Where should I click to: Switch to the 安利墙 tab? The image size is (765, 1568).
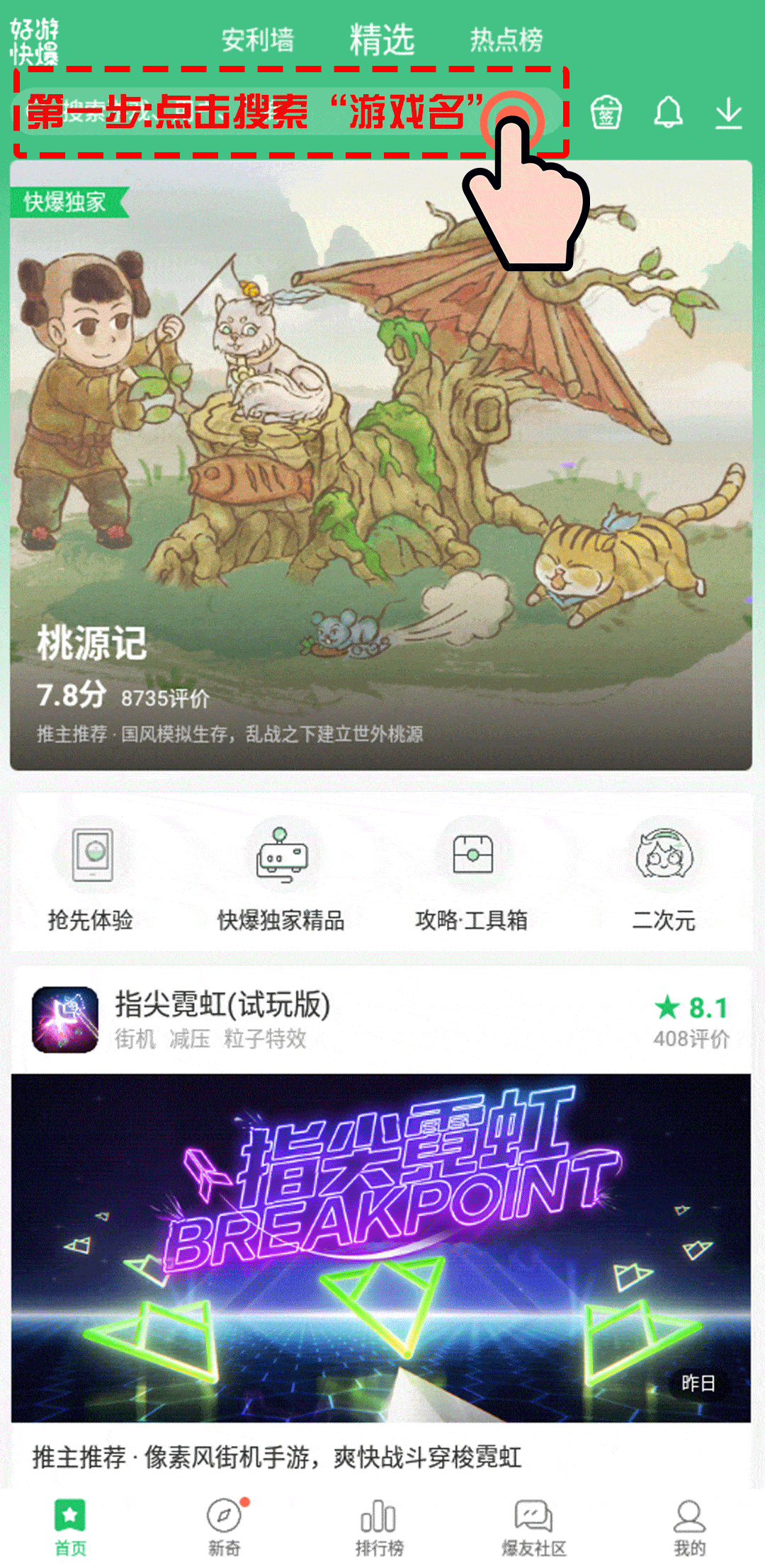[x=258, y=40]
